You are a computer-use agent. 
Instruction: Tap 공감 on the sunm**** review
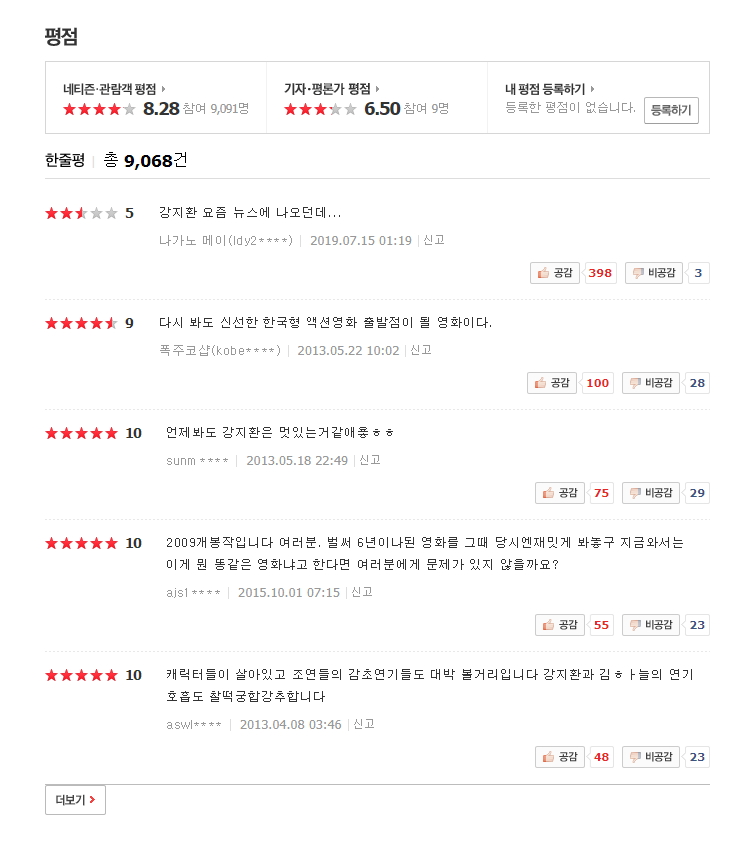pos(560,493)
